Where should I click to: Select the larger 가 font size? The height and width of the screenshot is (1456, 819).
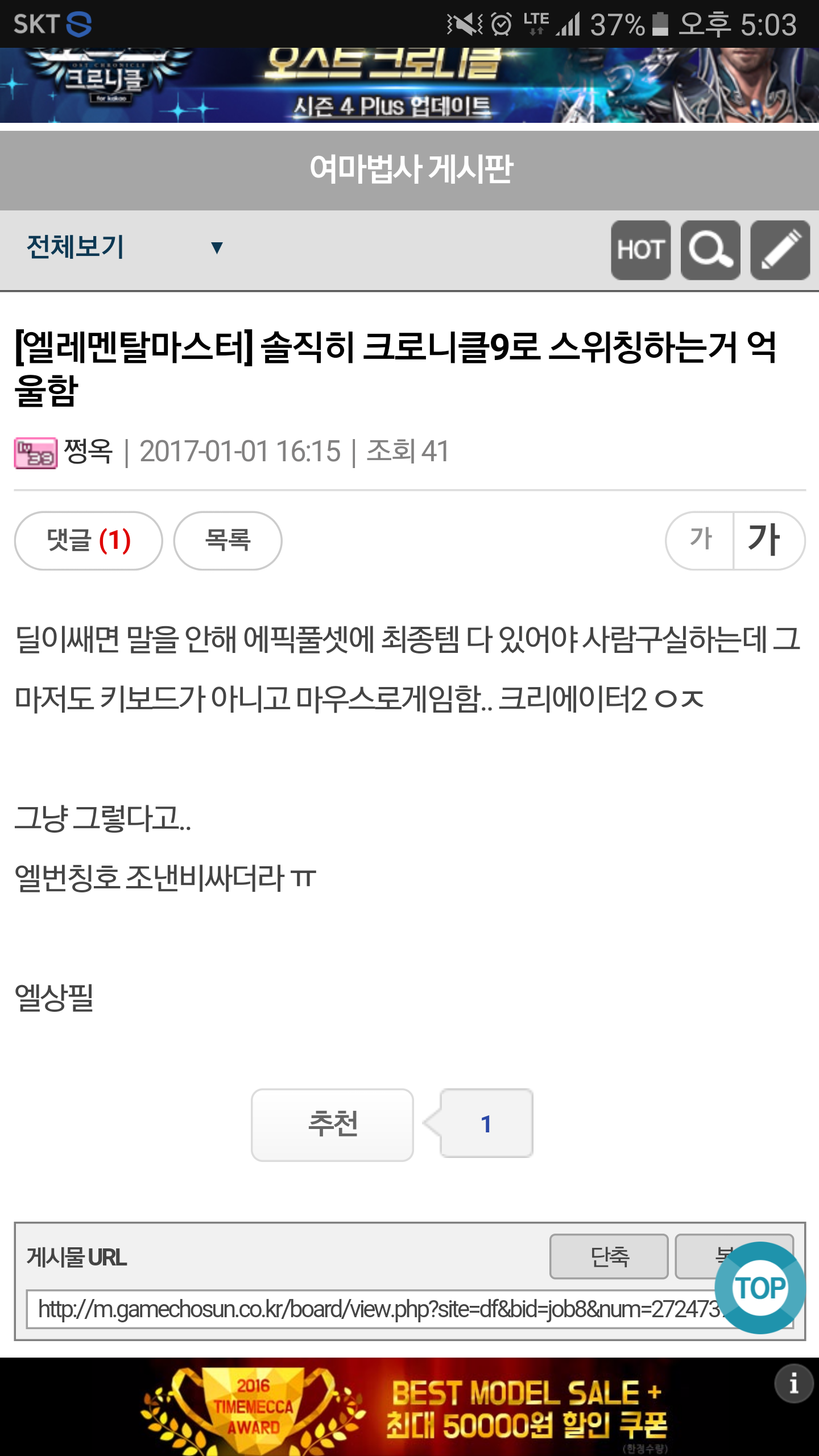click(768, 540)
